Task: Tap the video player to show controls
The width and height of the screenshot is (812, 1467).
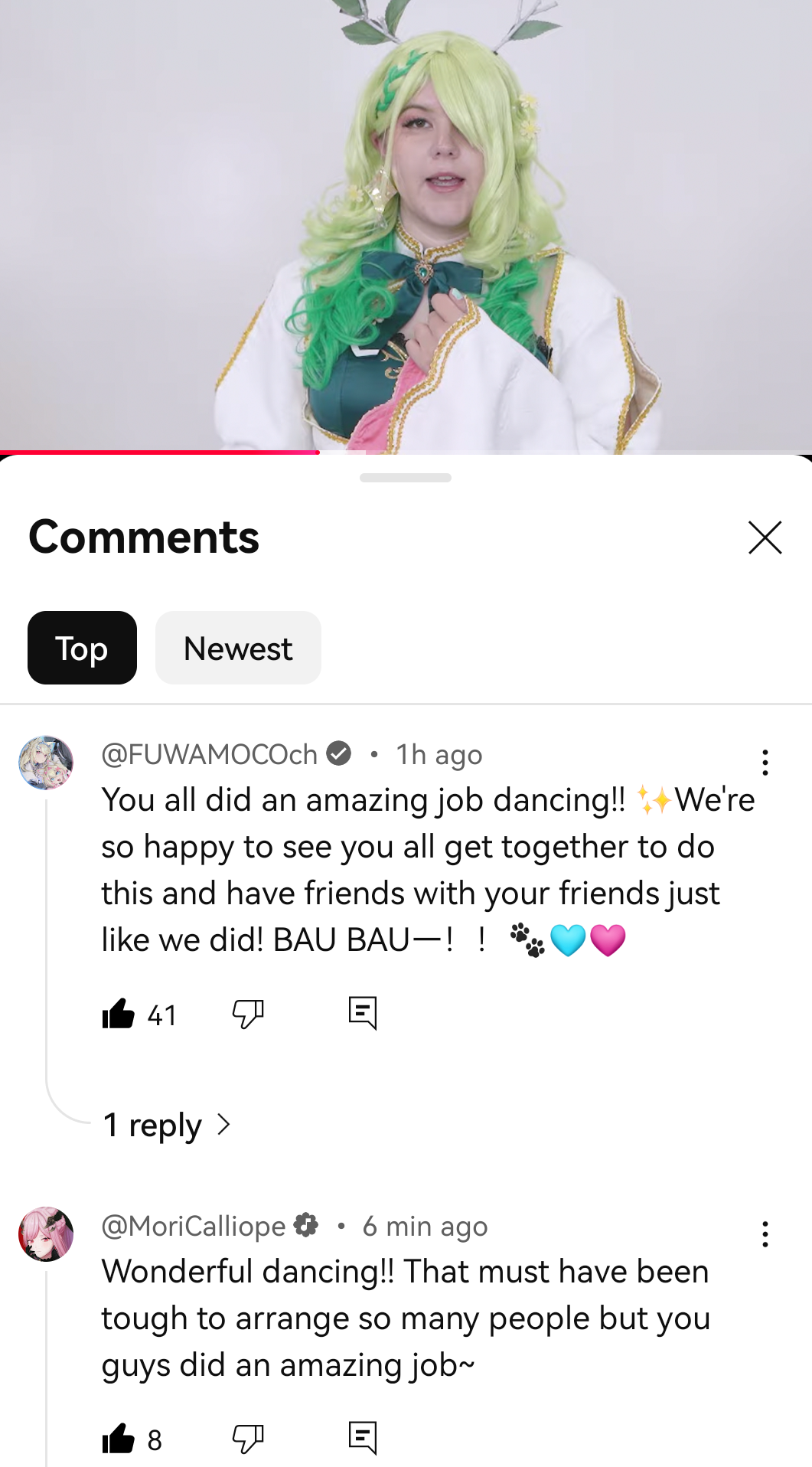Action: point(406,222)
